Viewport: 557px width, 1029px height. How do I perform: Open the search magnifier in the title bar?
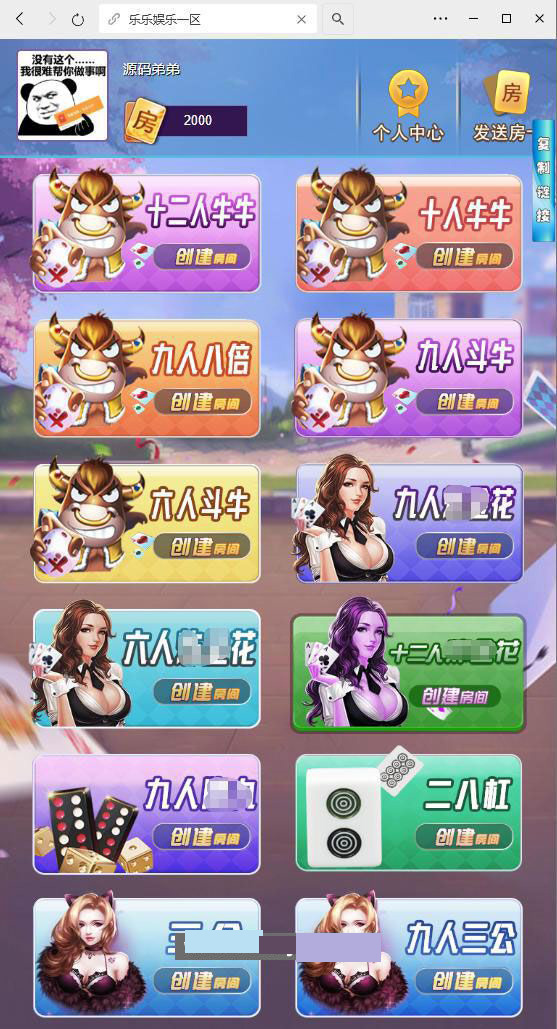(338, 19)
